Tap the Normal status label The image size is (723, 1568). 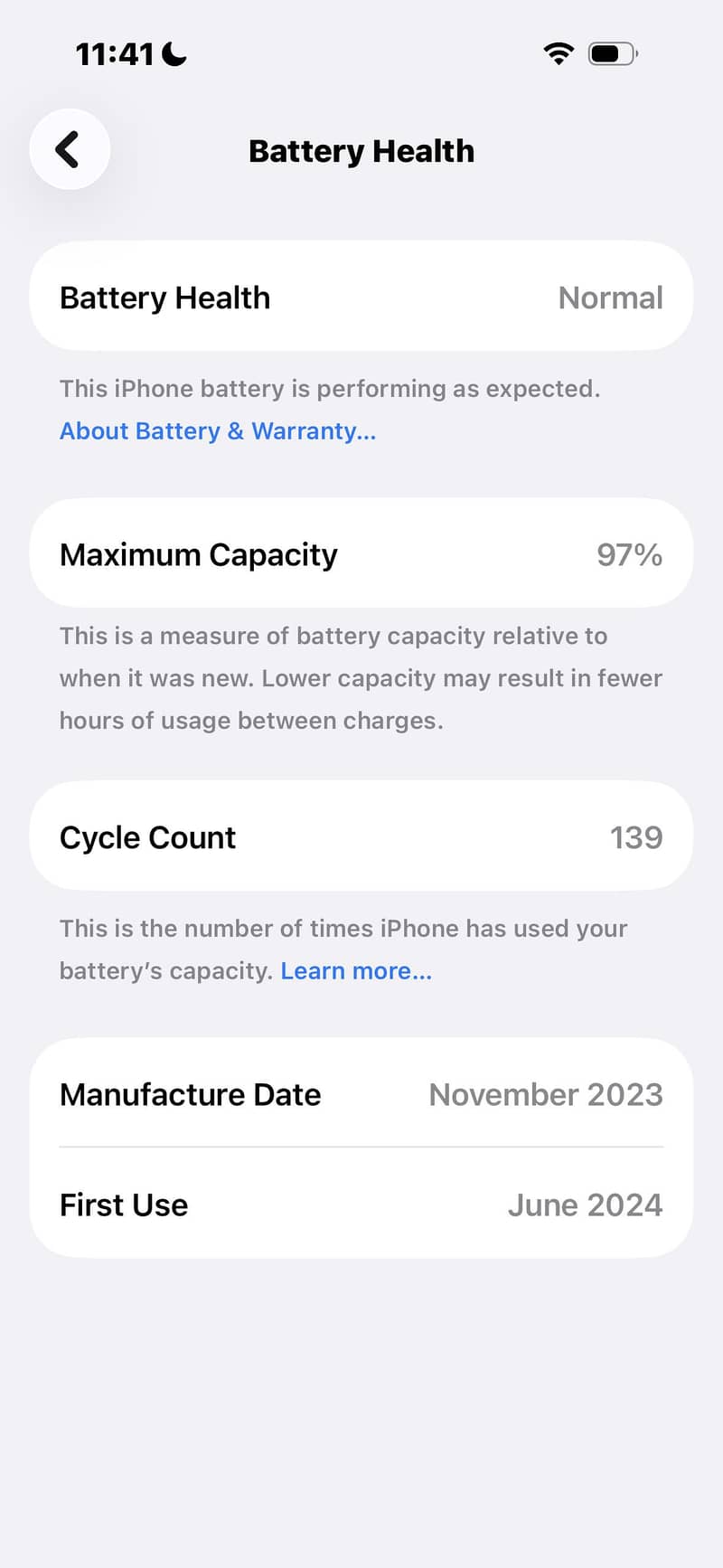click(x=611, y=297)
